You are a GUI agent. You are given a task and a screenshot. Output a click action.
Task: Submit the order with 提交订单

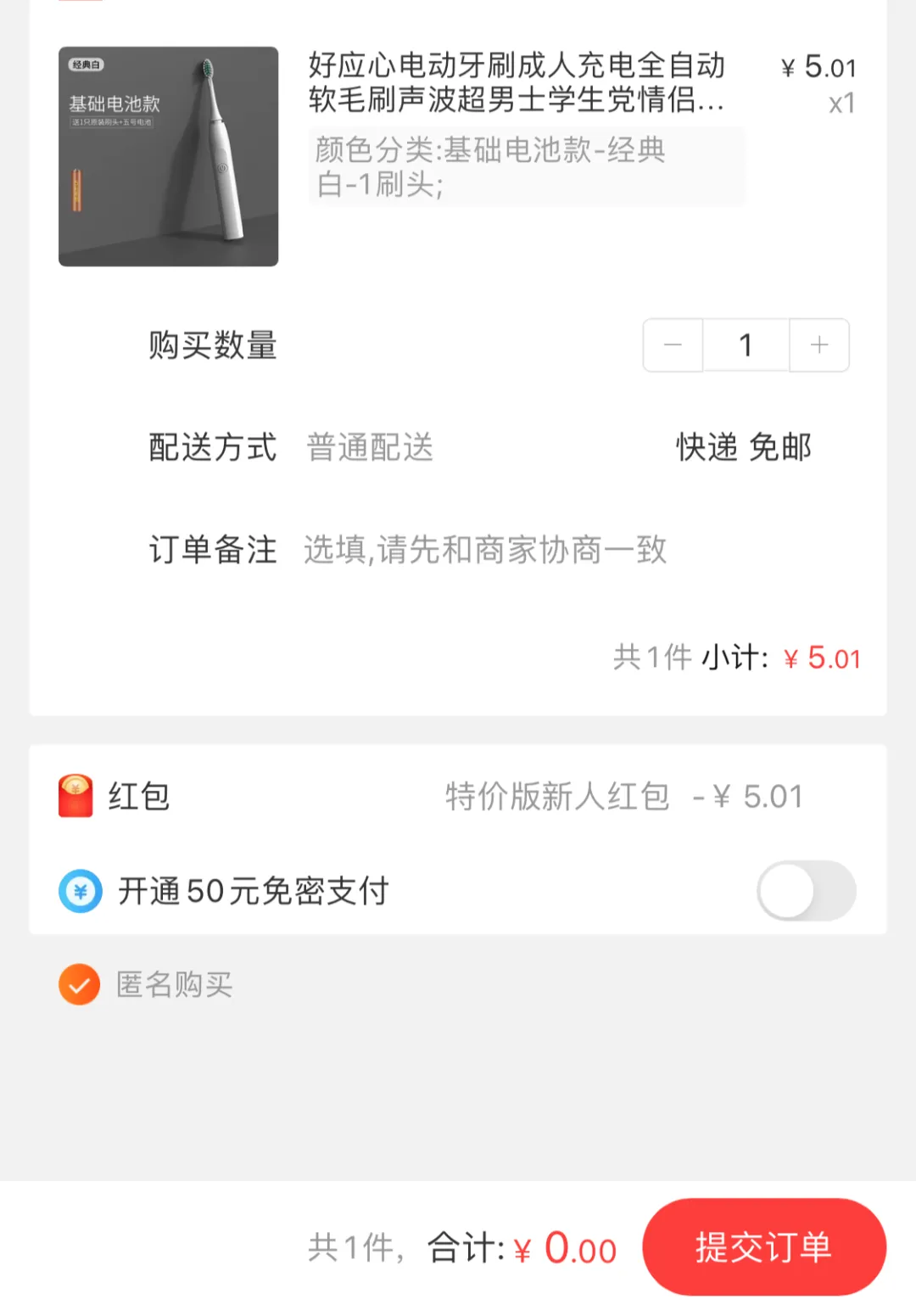(763, 1246)
